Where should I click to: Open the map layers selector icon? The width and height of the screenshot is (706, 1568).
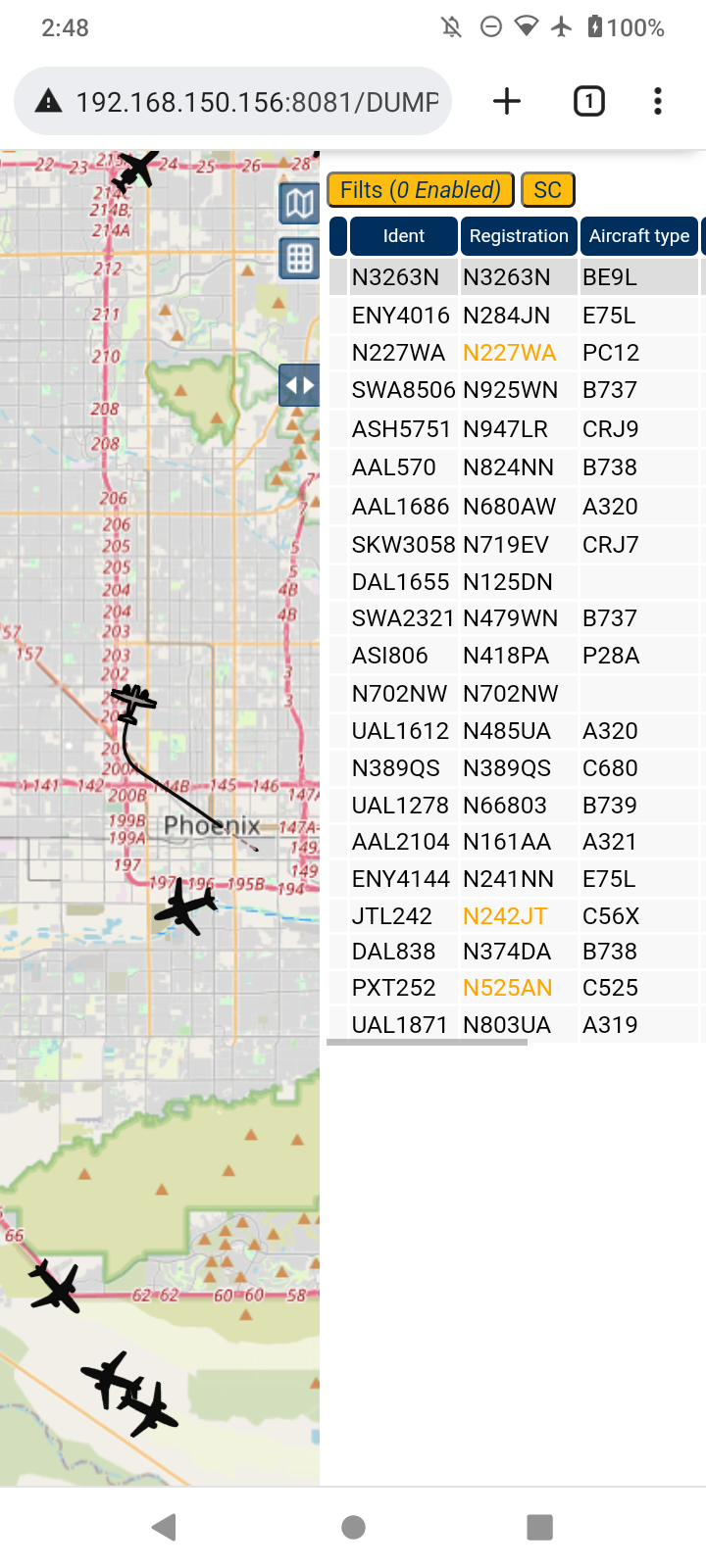click(x=299, y=204)
